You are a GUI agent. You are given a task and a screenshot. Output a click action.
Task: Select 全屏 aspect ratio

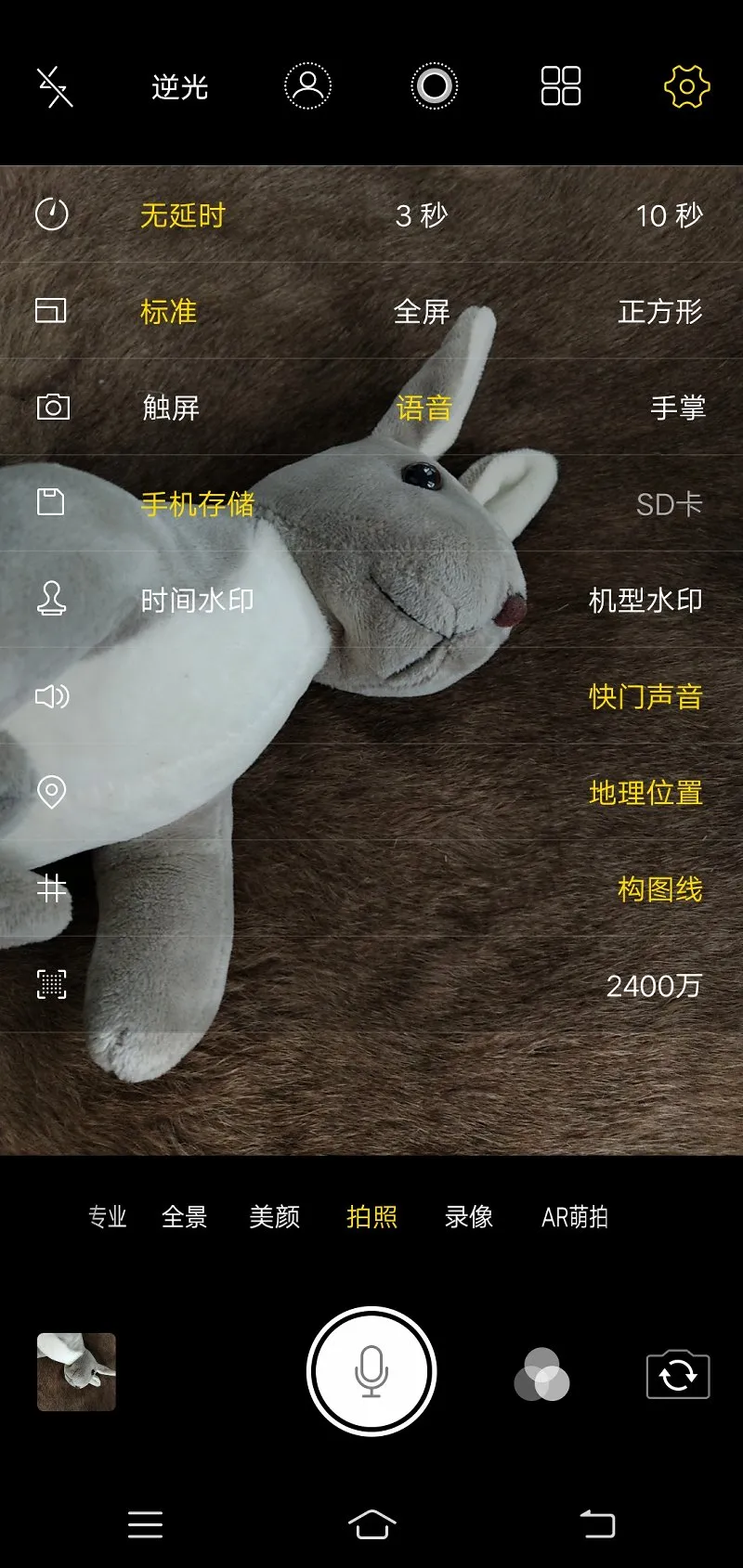422,312
